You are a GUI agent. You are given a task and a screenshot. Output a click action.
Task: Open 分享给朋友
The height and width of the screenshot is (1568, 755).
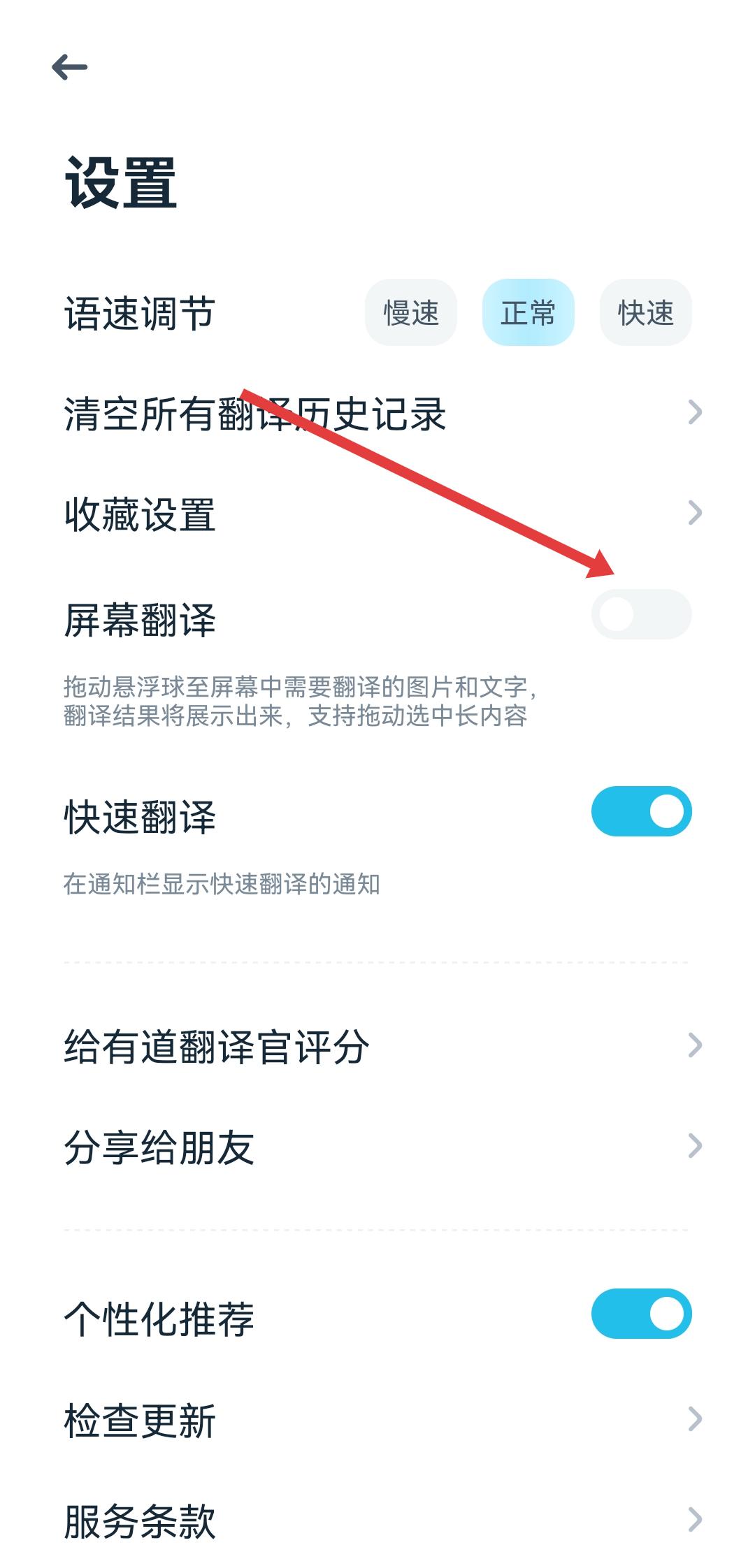pos(377,1147)
